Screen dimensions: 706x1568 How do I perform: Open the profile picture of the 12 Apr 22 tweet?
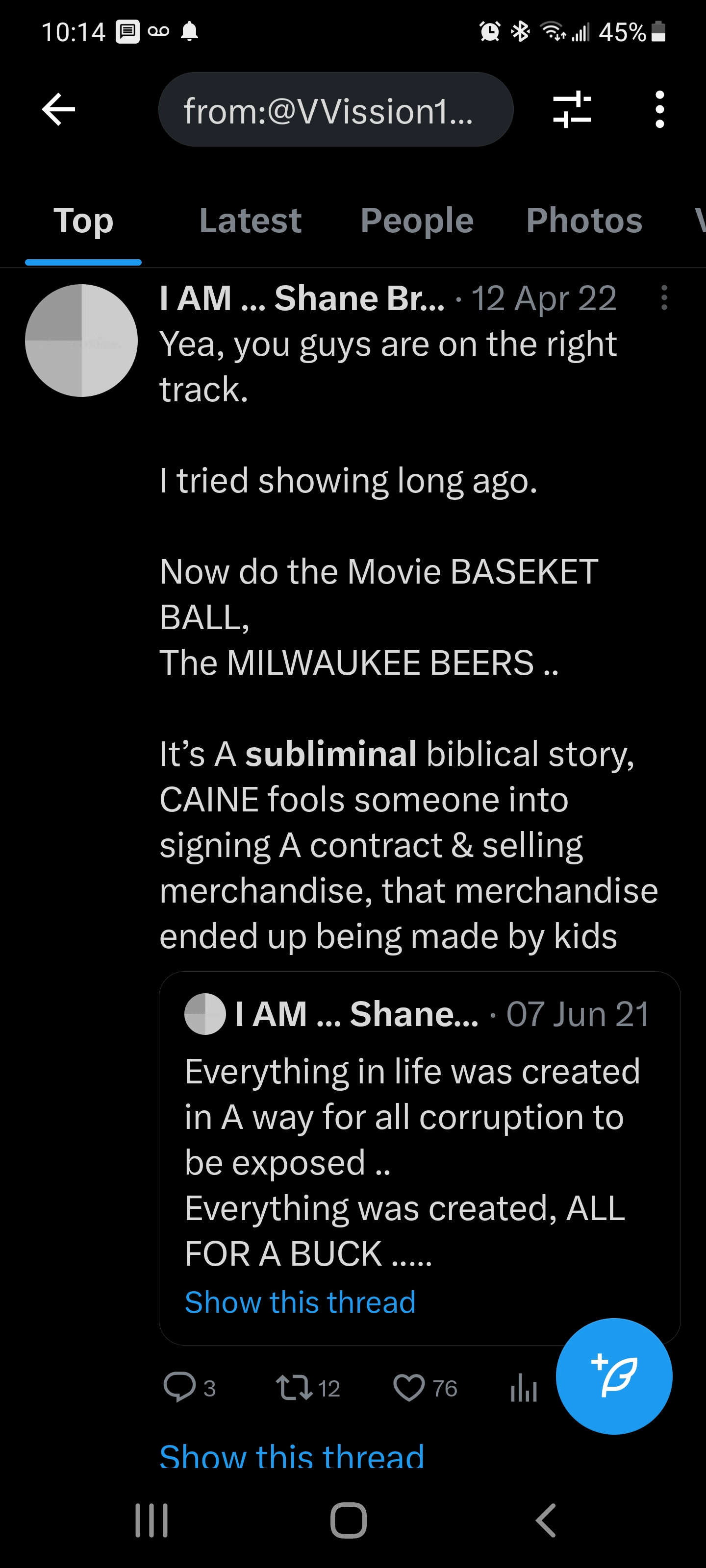81,340
